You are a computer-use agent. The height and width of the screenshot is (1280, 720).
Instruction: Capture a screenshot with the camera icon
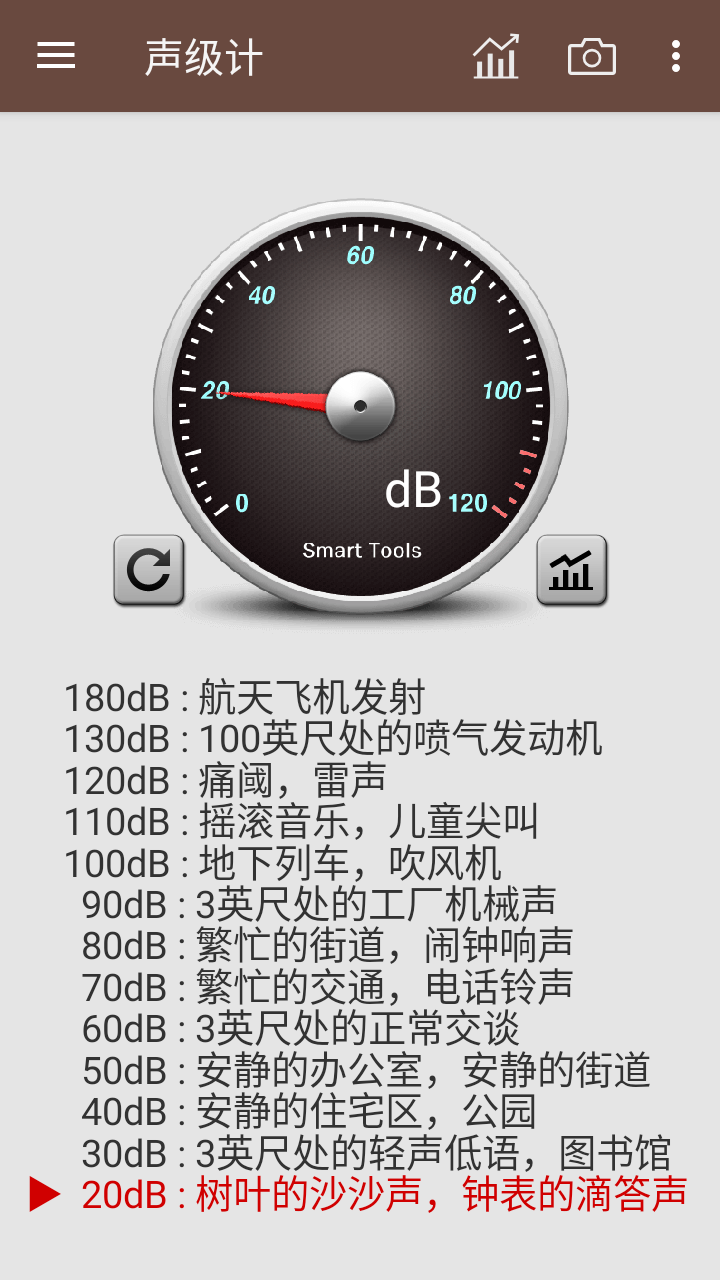click(x=591, y=56)
